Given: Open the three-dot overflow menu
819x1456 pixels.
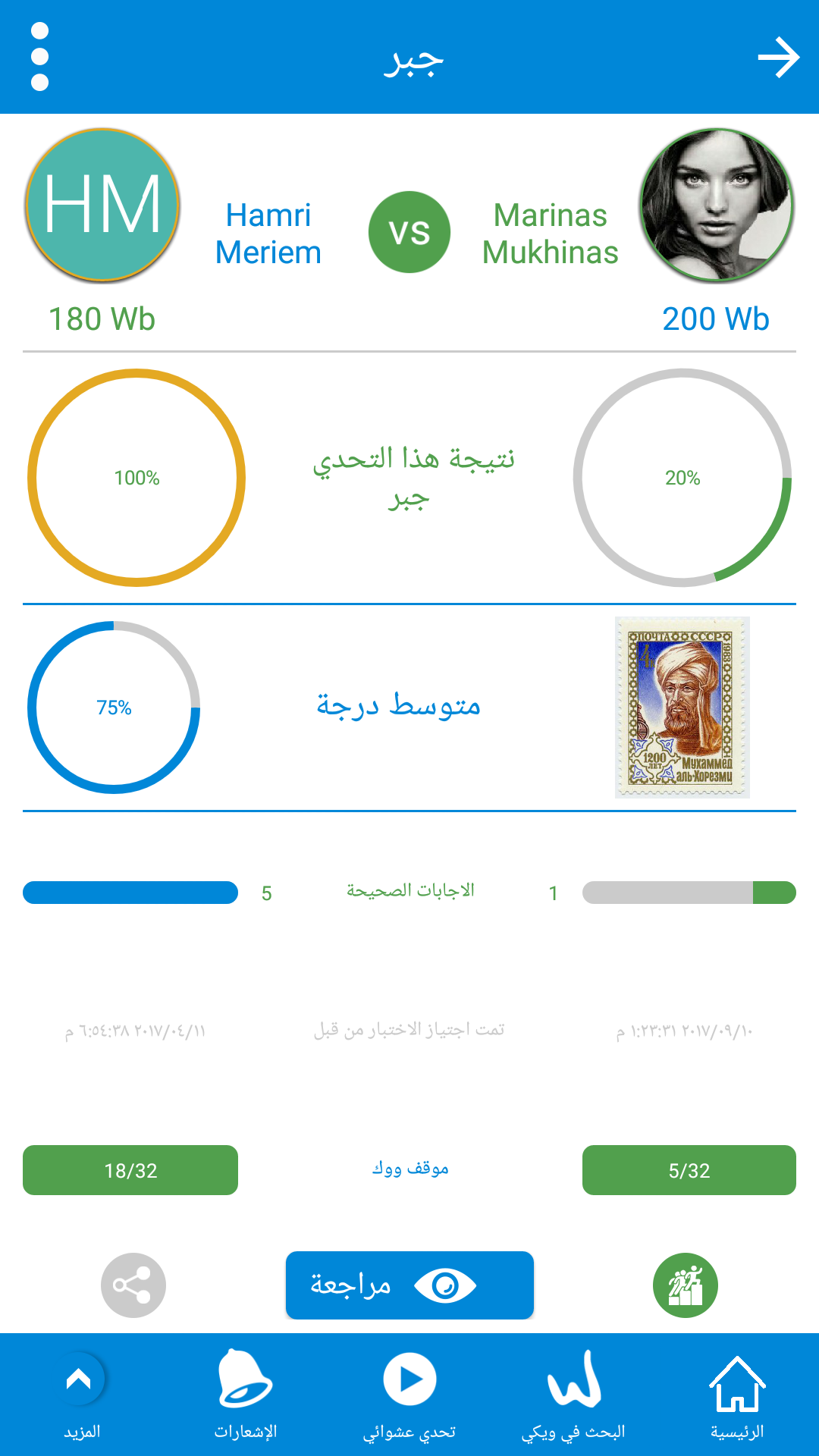Looking at the screenshot, I should (39, 57).
